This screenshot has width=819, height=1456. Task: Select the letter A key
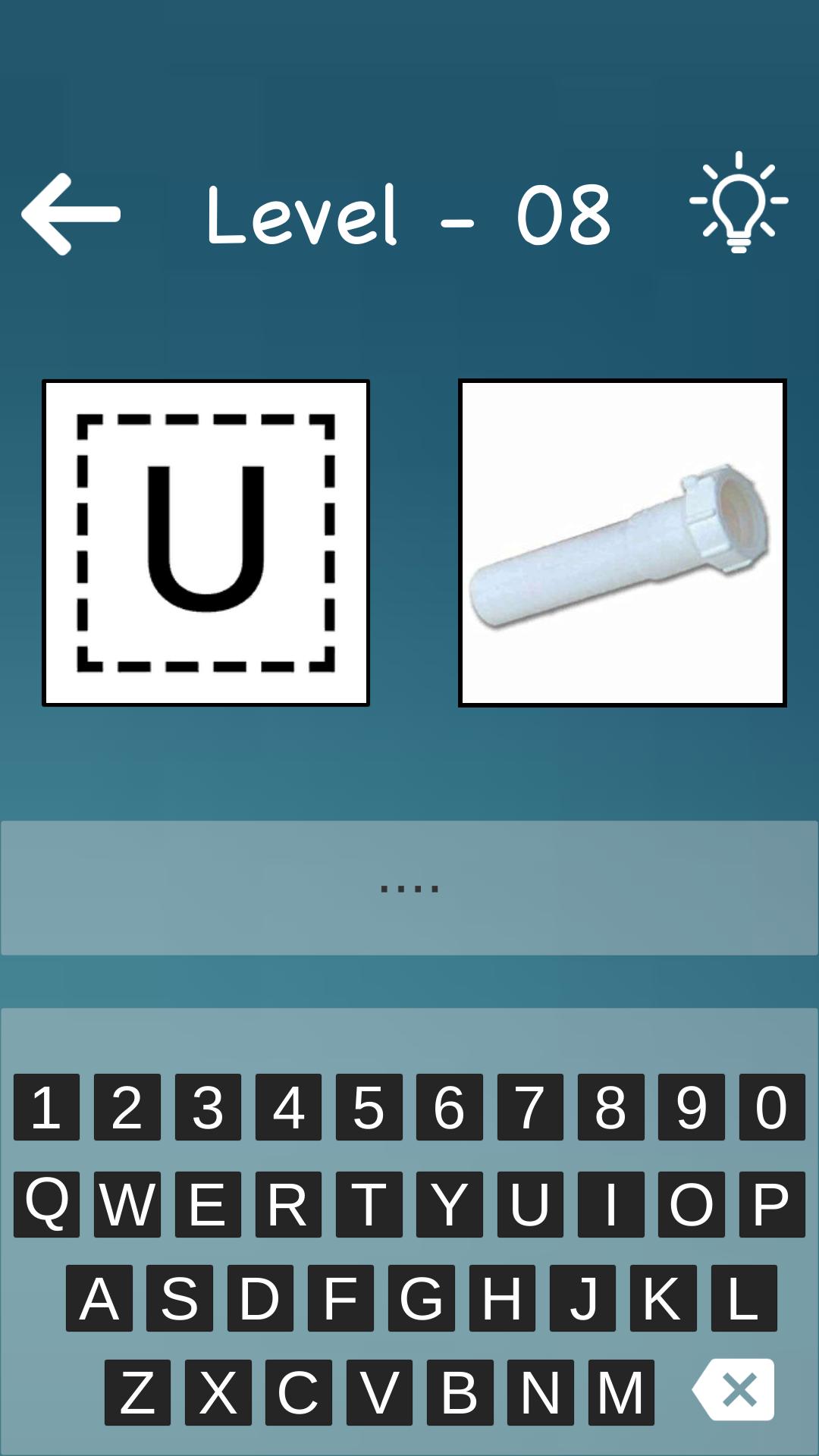[x=99, y=1298]
